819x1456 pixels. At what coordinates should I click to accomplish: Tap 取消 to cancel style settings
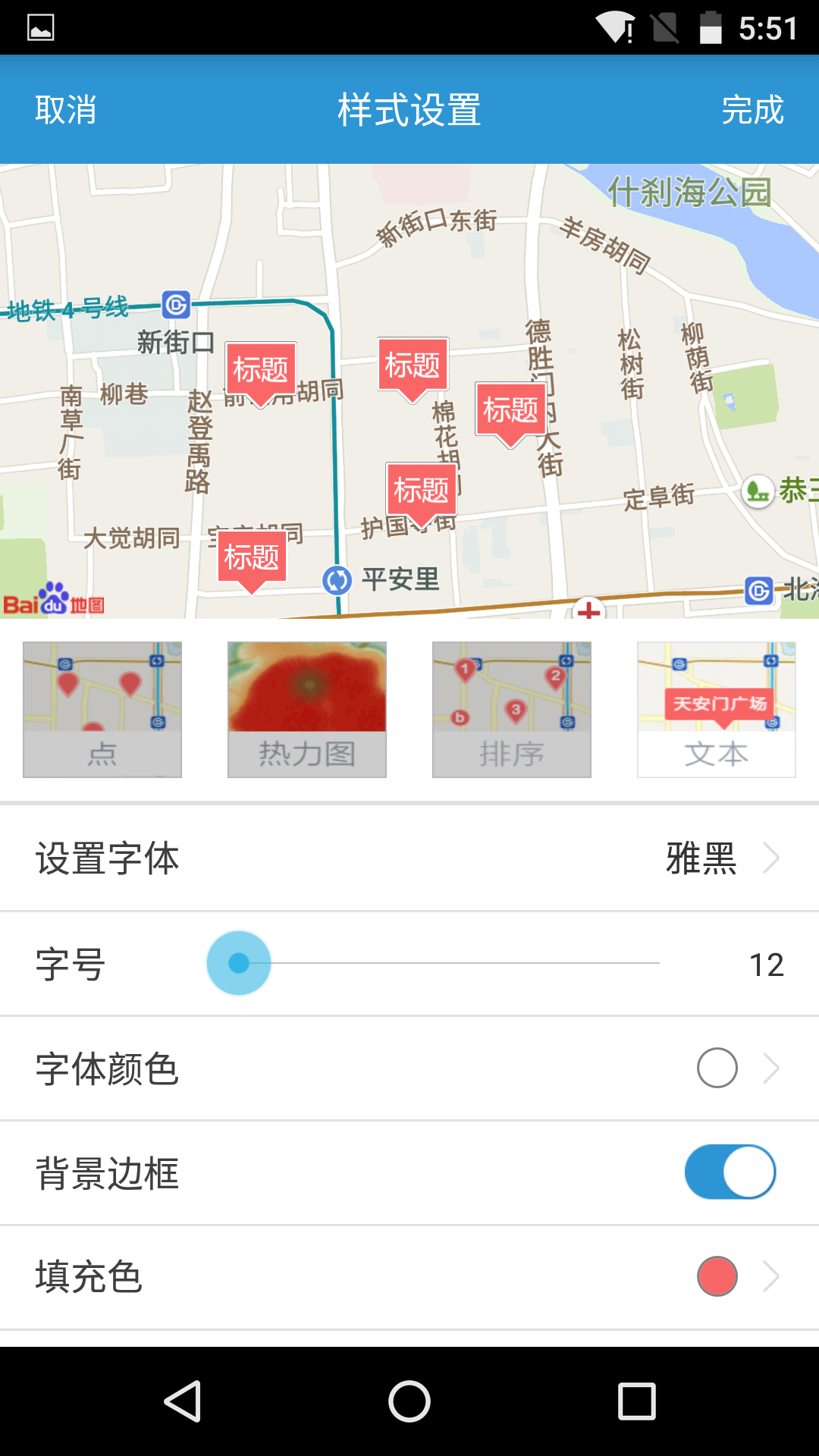[66, 110]
